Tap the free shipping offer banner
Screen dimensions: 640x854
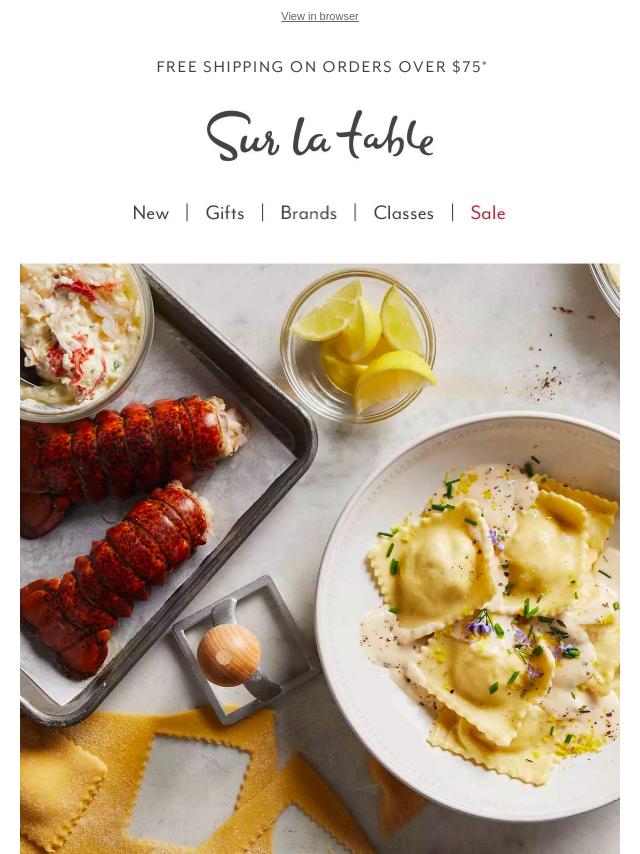[x=321, y=67]
